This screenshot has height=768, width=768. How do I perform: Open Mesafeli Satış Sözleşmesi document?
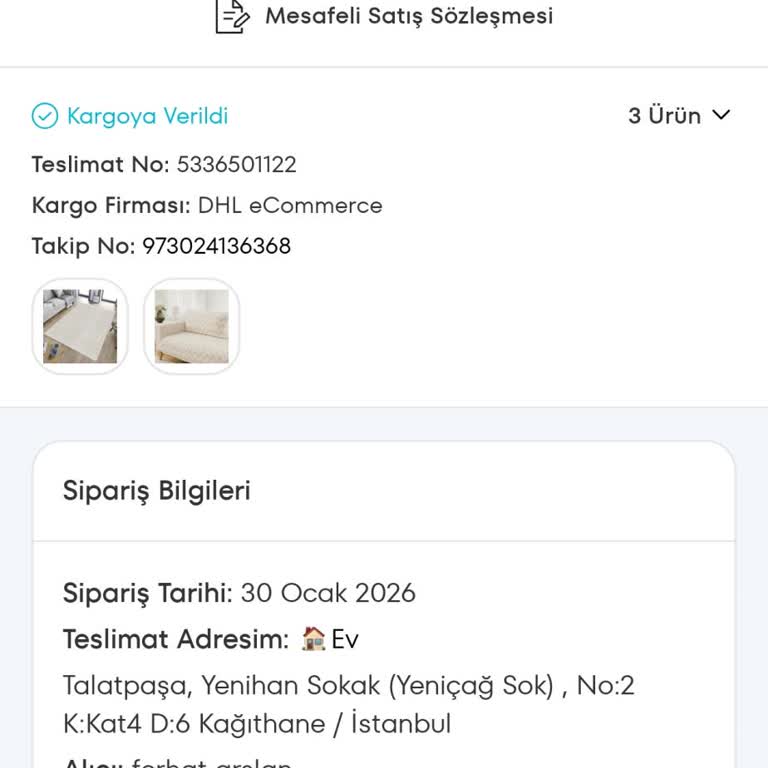coord(385,16)
